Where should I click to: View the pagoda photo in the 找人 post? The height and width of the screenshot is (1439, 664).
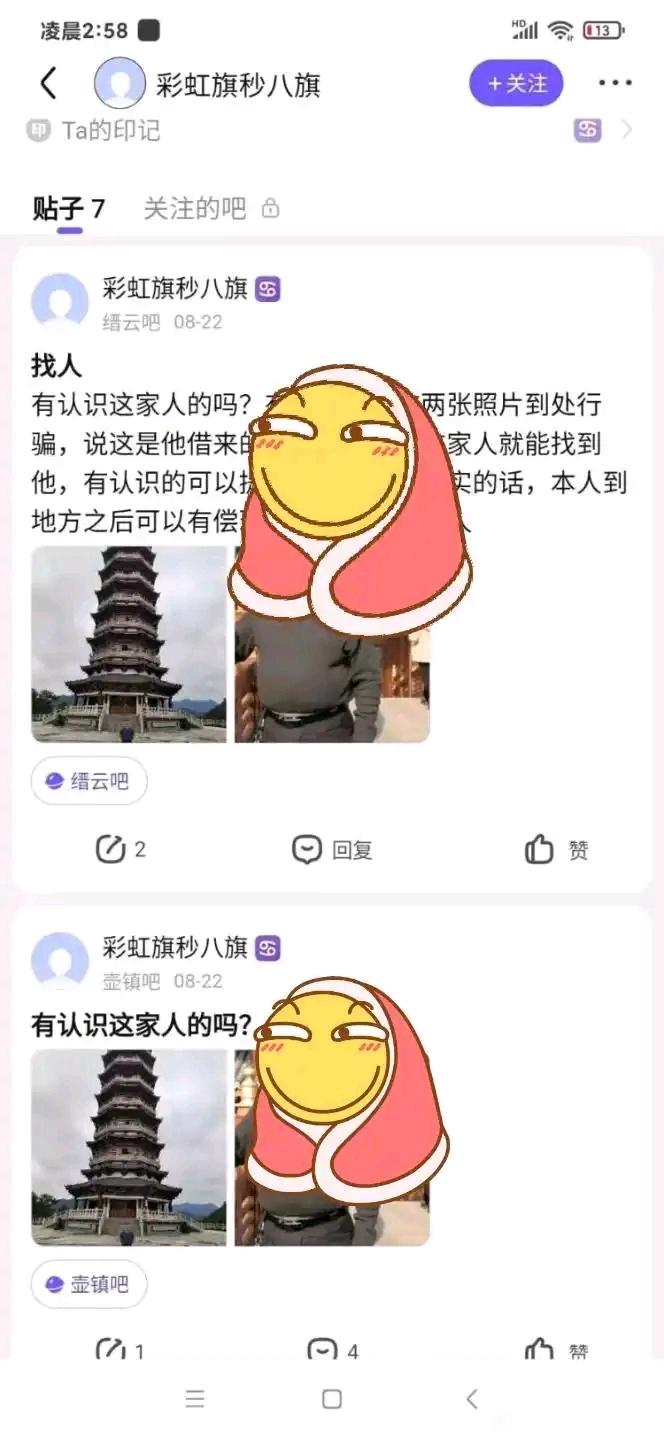129,644
